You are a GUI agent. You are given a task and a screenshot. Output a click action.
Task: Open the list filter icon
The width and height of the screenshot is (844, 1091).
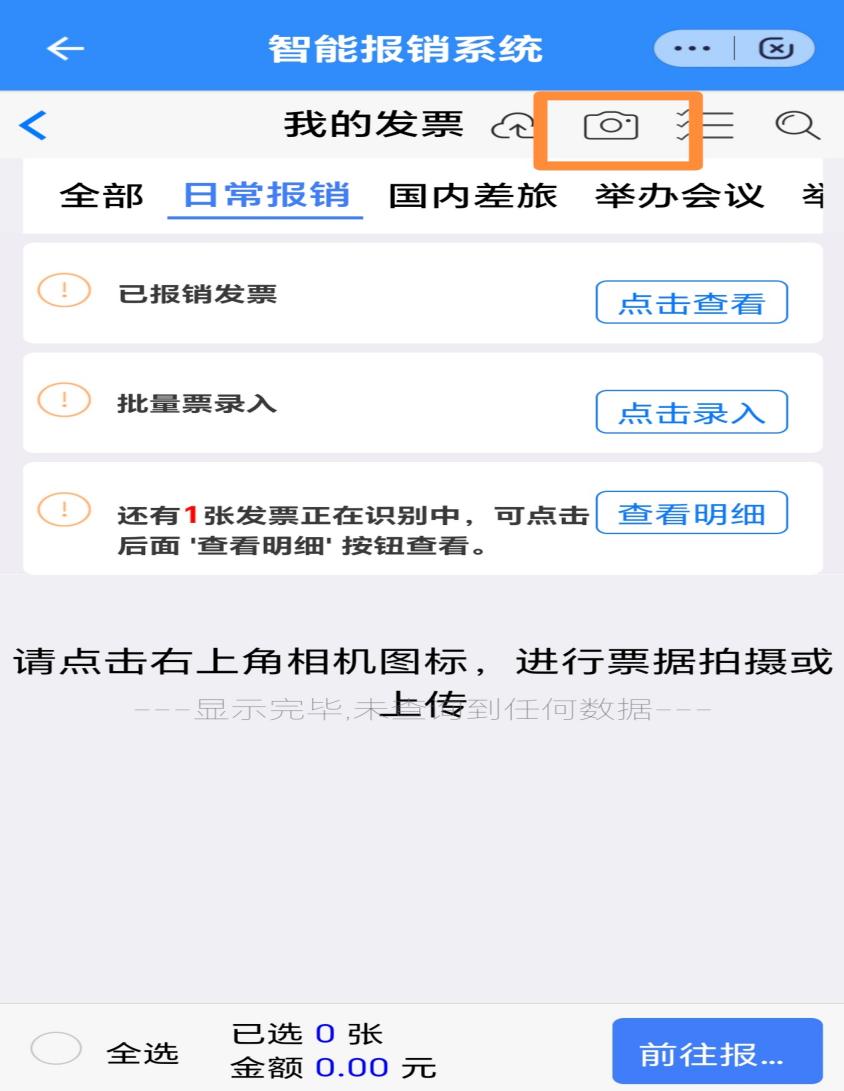(x=706, y=125)
